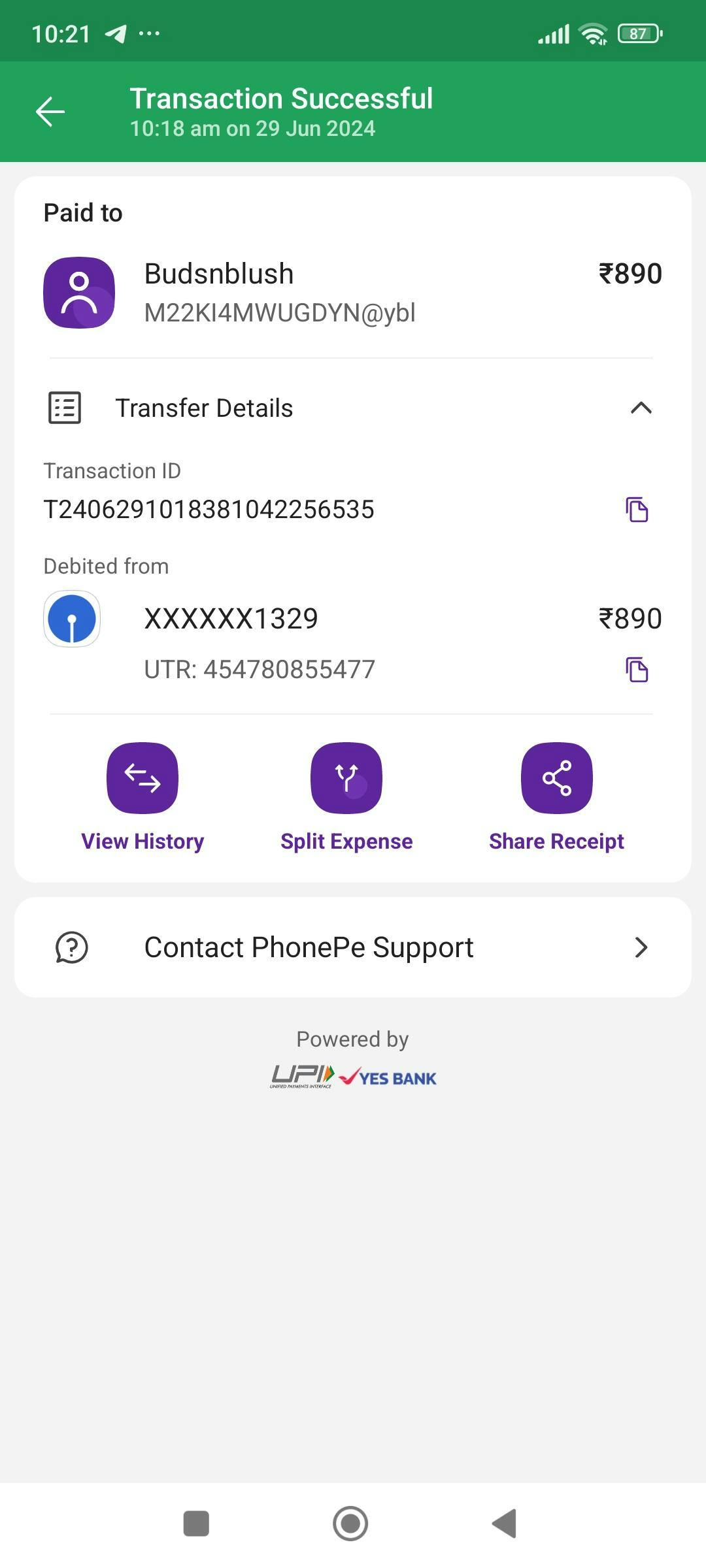
Task: Copy the Transaction ID
Action: (637, 510)
